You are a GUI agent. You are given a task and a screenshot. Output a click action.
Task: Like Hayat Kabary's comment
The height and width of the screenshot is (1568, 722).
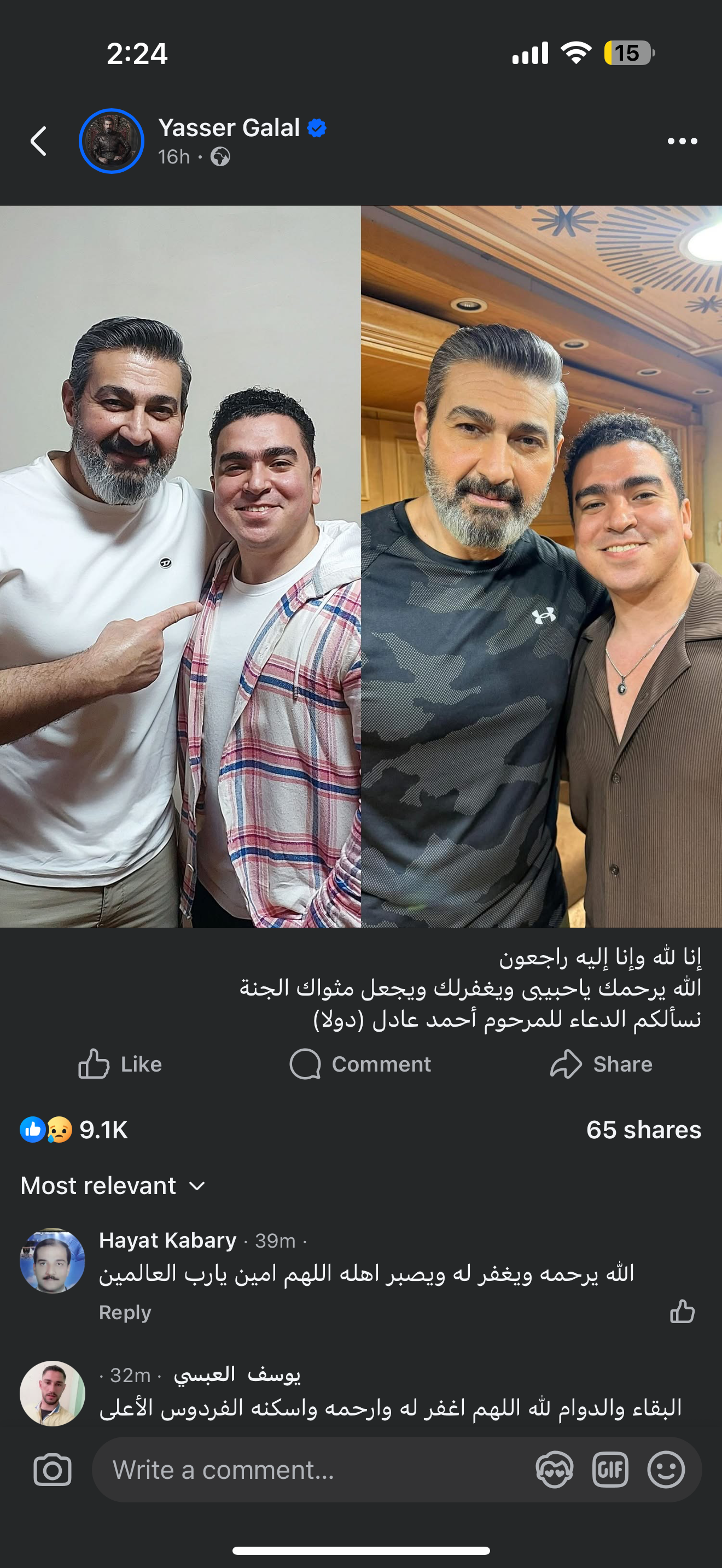[x=682, y=1311]
